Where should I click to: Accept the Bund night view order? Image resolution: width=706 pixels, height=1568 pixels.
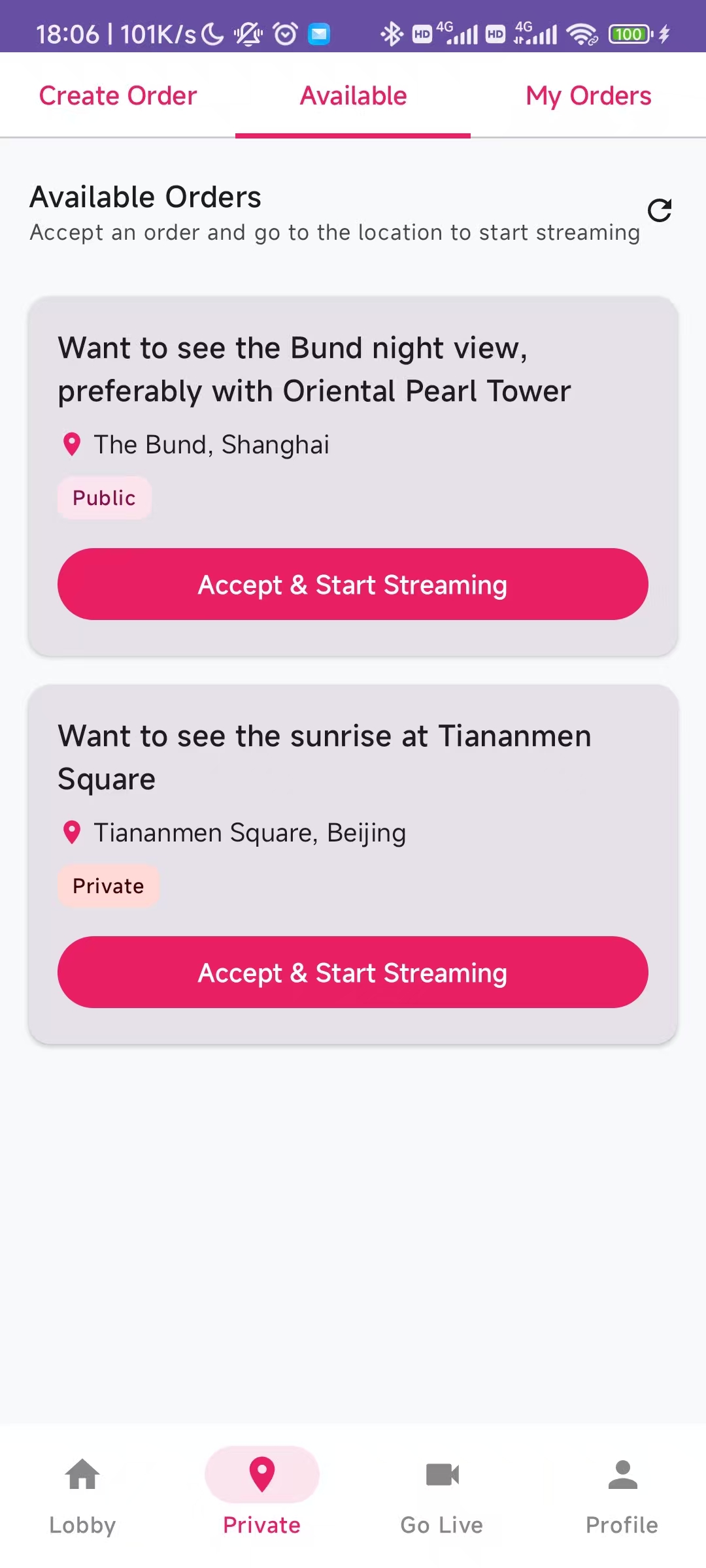pyautogui.click(x=353, y=584)
